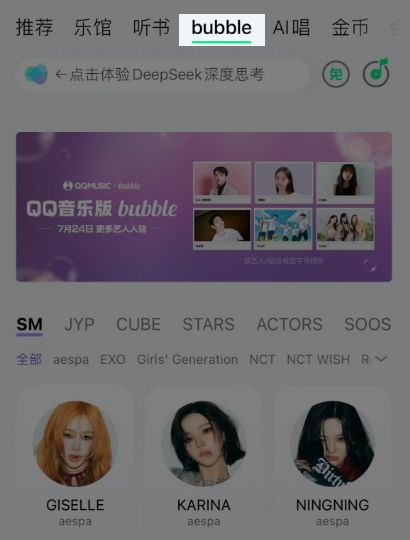Switch to the JYP category
Viewport: 410px width, 540px height.
click(x=80, y=324)
